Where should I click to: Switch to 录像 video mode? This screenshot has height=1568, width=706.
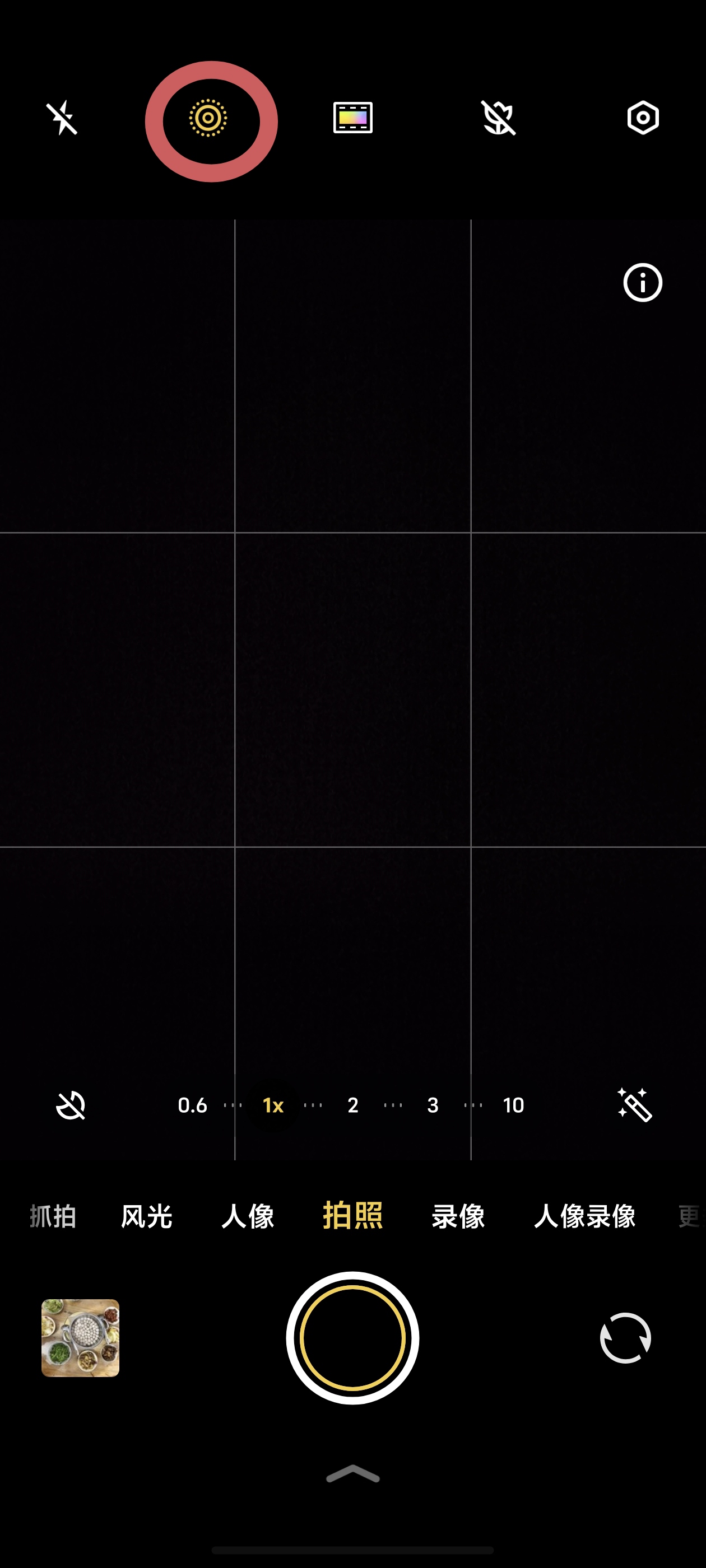coord(458,1217)
